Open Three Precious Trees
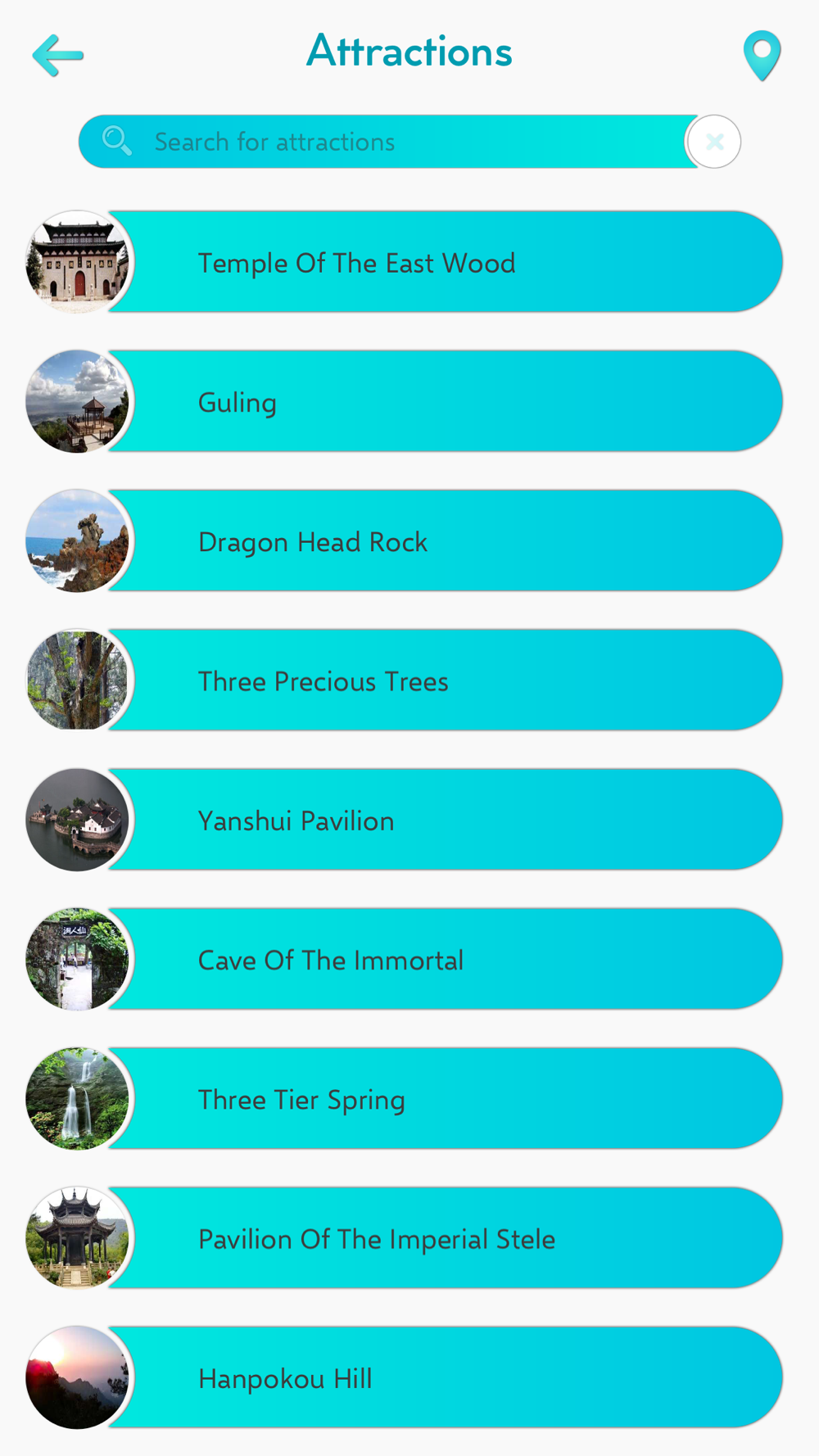Screen dimensions: 819x1456 442,681
